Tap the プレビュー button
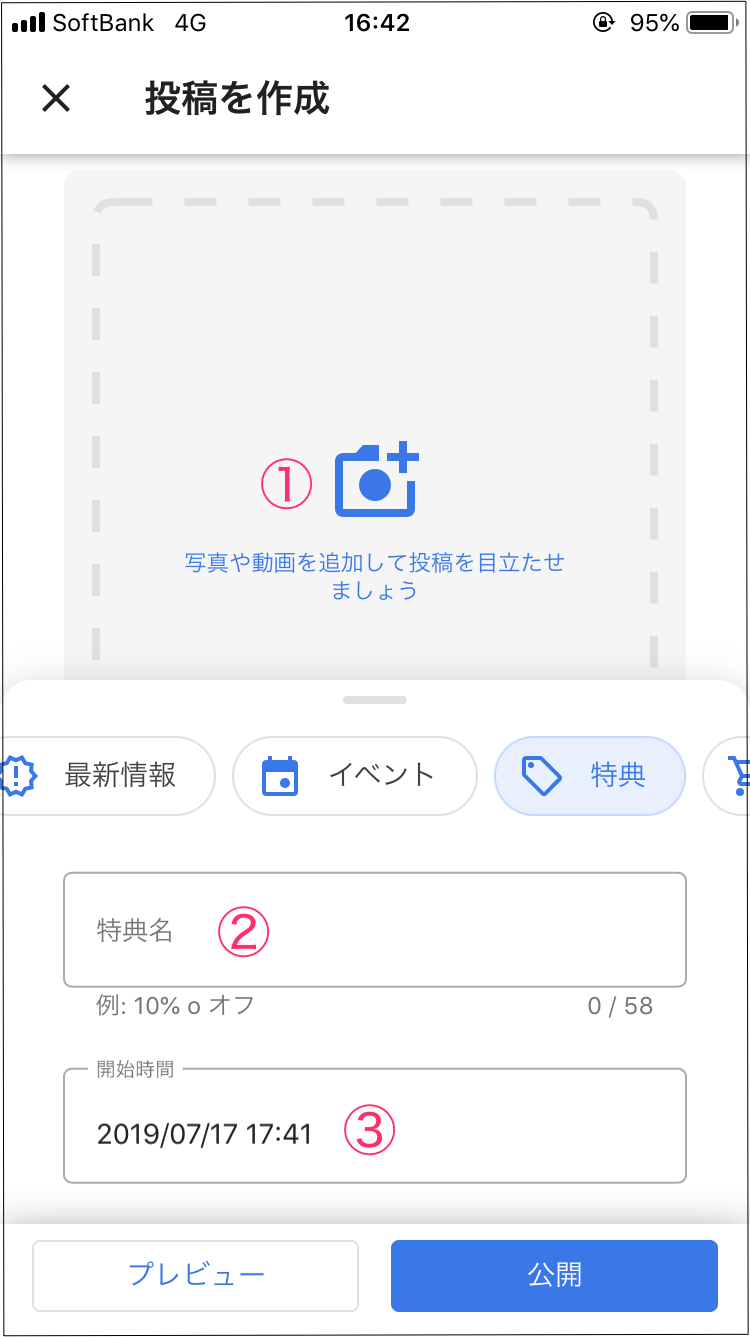This screenshot has height=1337, width=750. 196,1275
